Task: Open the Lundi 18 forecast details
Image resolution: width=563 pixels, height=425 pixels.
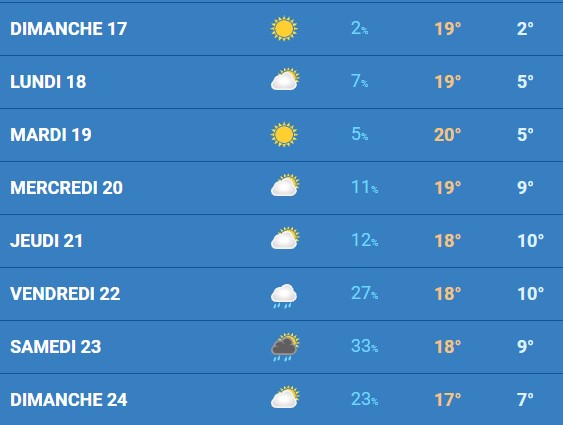Action: pos(282,82)
